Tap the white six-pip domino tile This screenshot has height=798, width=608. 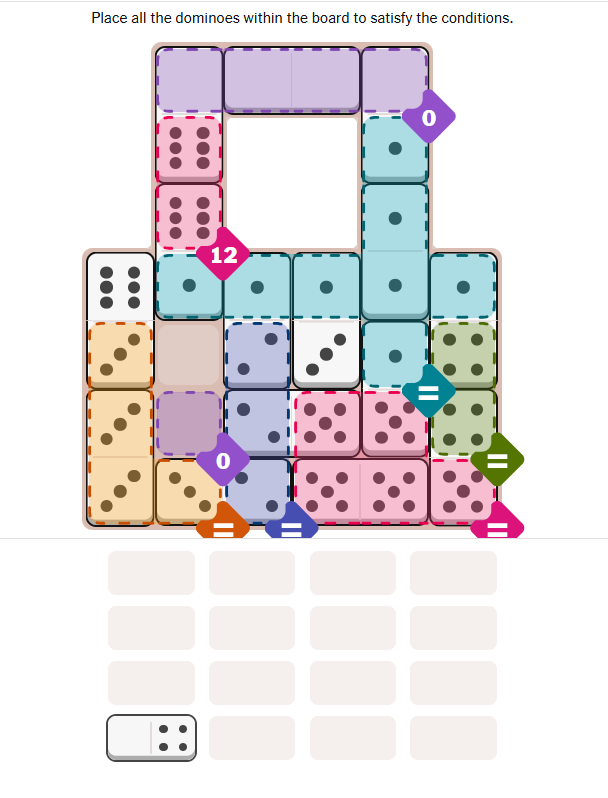[x=120, y=285]
